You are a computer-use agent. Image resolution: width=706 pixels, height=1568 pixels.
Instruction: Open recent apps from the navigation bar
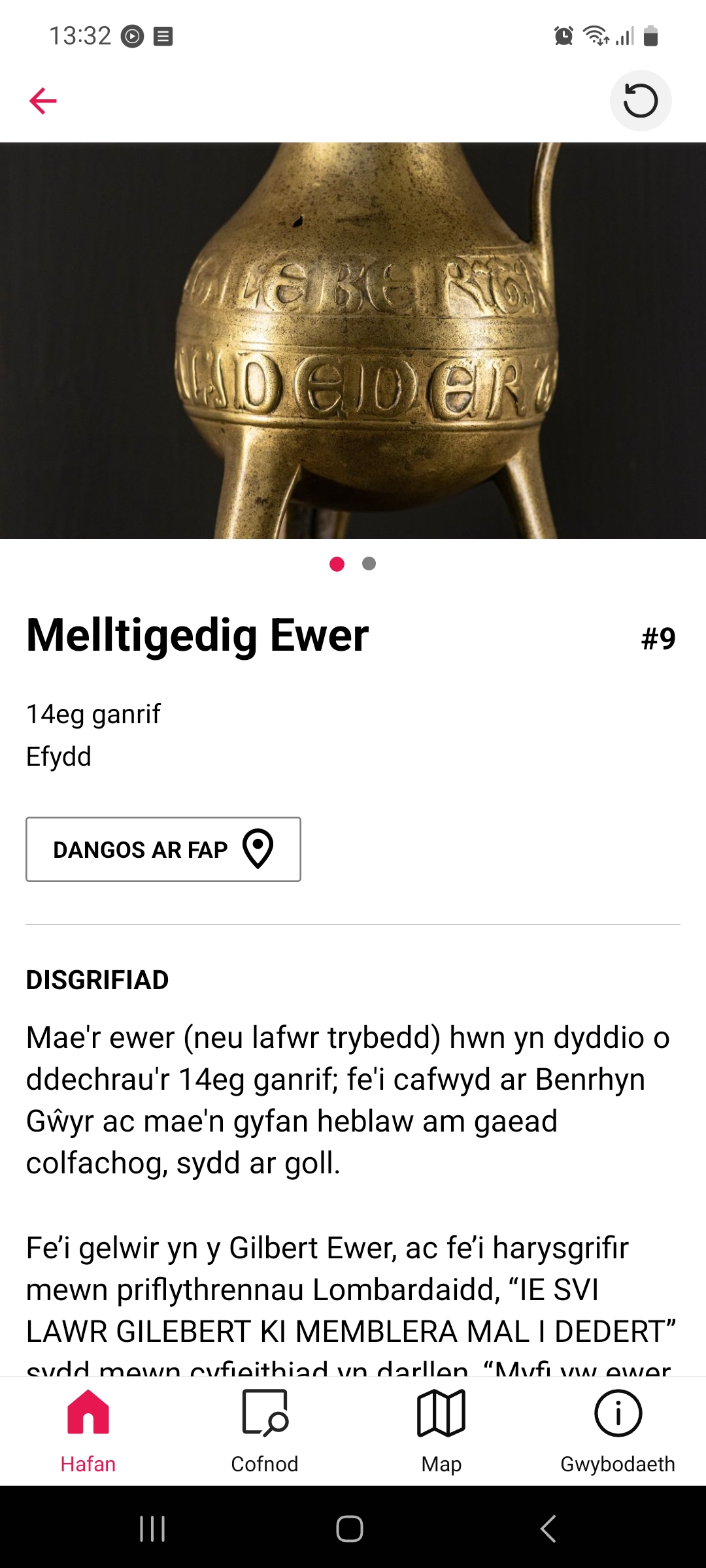(x=152, y=1529)
